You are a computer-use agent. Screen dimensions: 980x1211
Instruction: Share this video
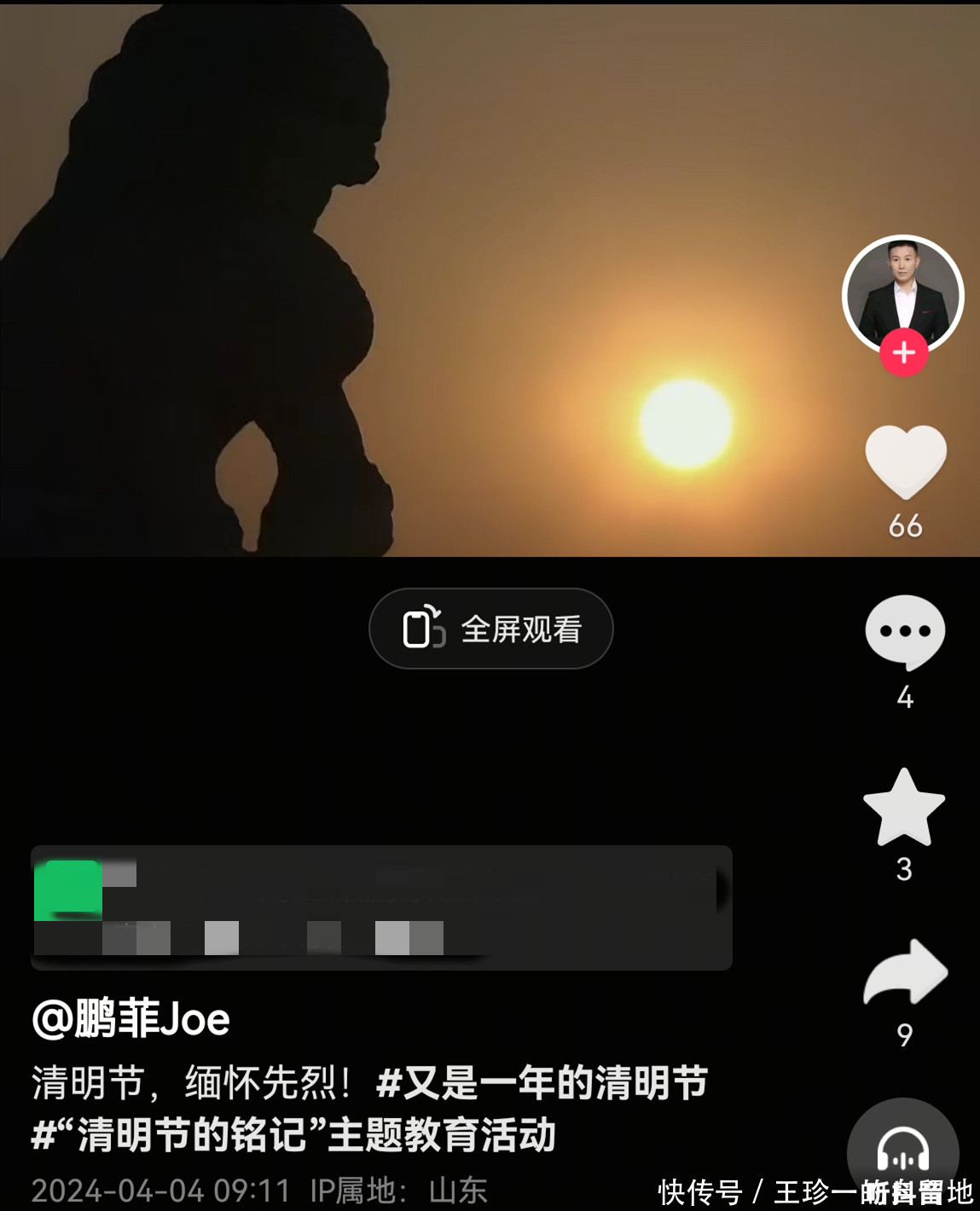tap(905, 972)
